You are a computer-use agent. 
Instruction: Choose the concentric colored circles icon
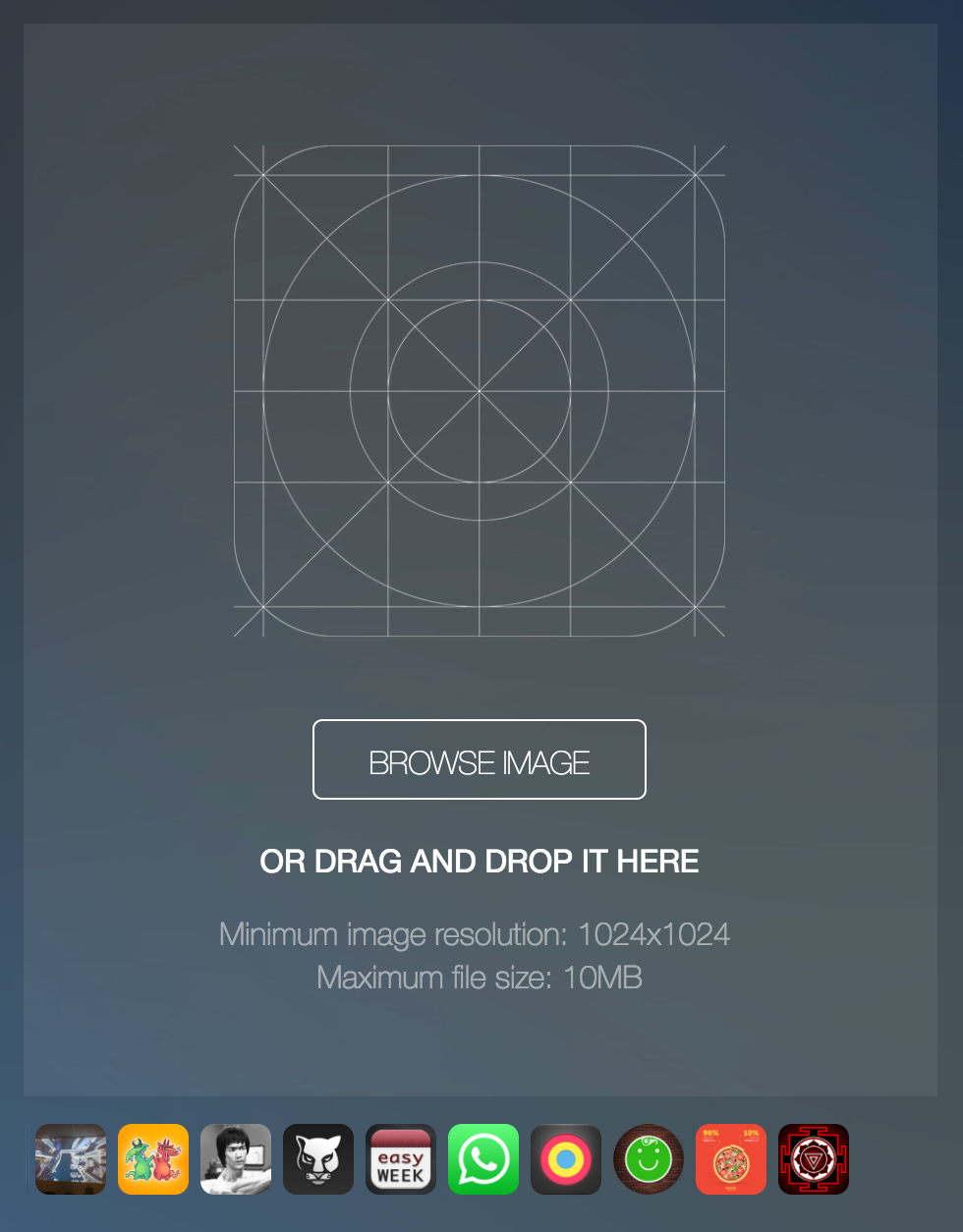pyautogui.click(x=566, y=1159)
